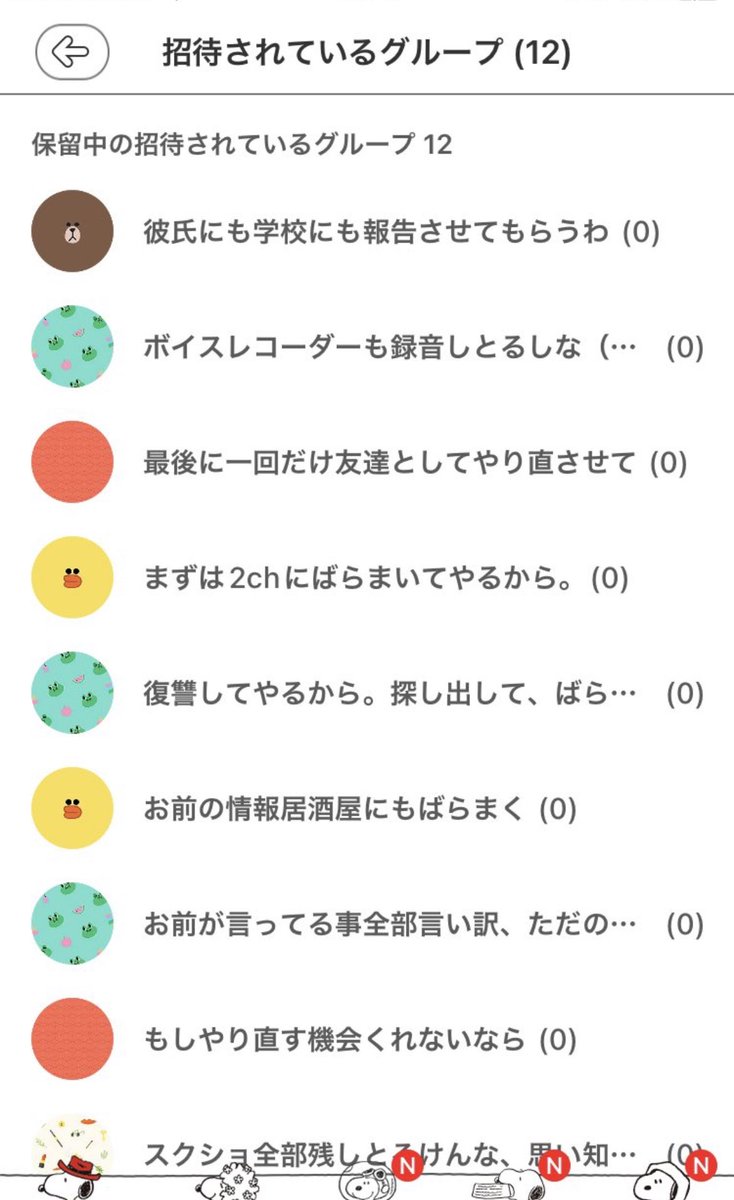This screenshot has height=1200, width=734.
Task: View the group invite 復讐してやるから。探し出して
Action: coord(367,693)
